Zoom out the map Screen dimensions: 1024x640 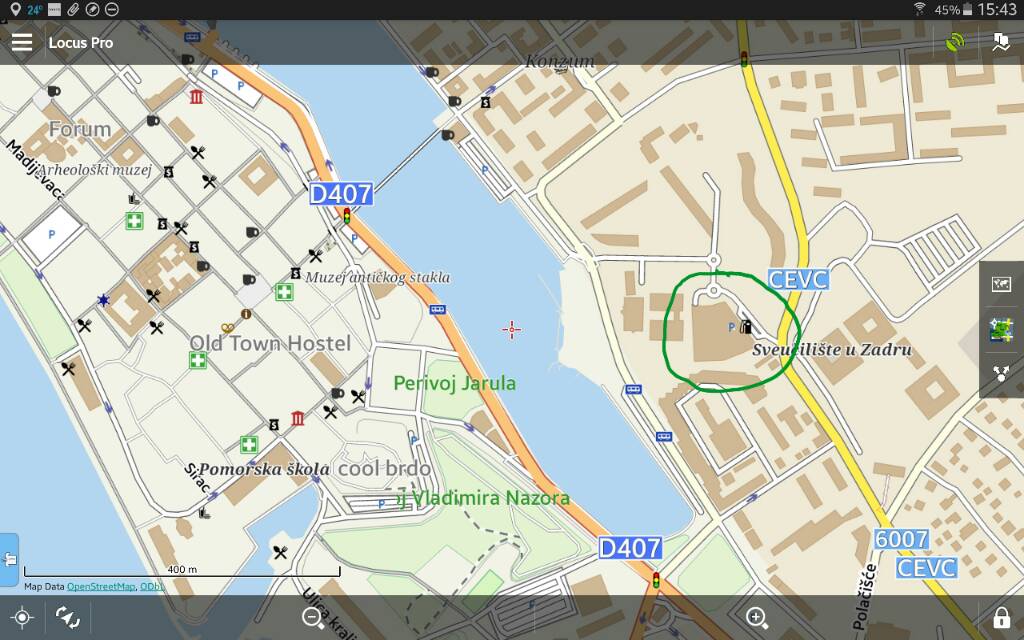(313, 617)
